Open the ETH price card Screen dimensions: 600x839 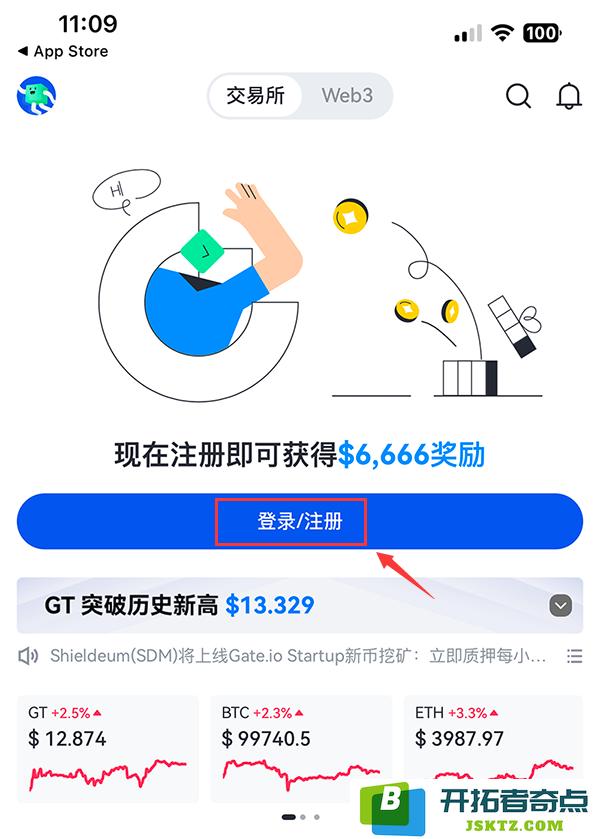[495, 748]
